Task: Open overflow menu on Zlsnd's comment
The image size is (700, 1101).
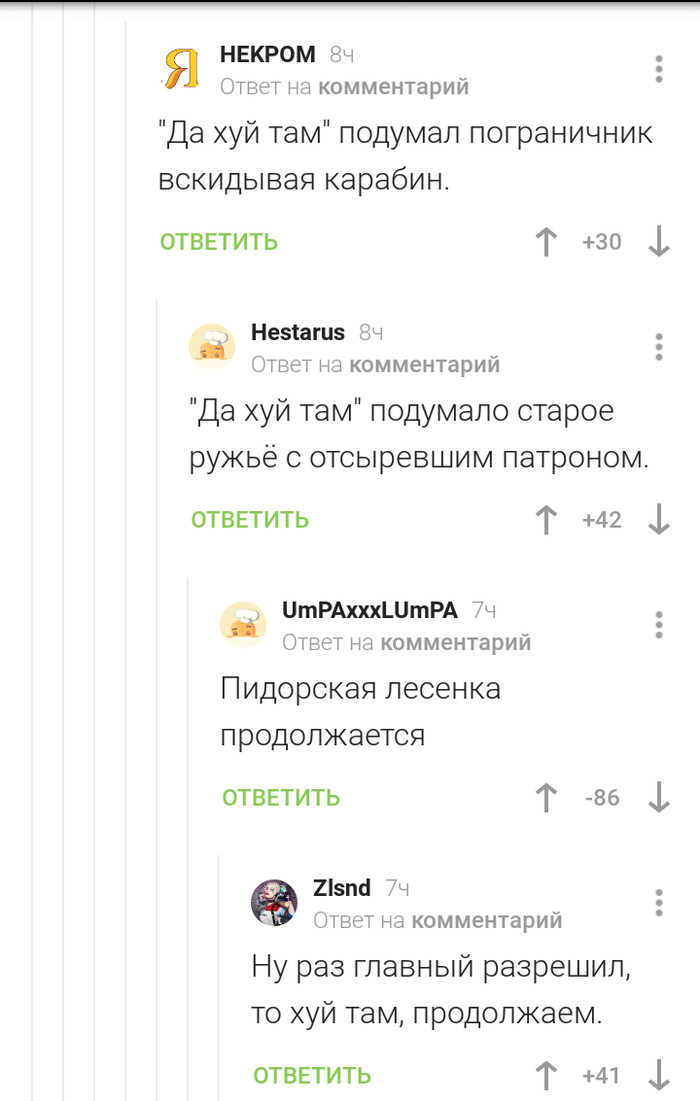Action: (x=658, y=903)
